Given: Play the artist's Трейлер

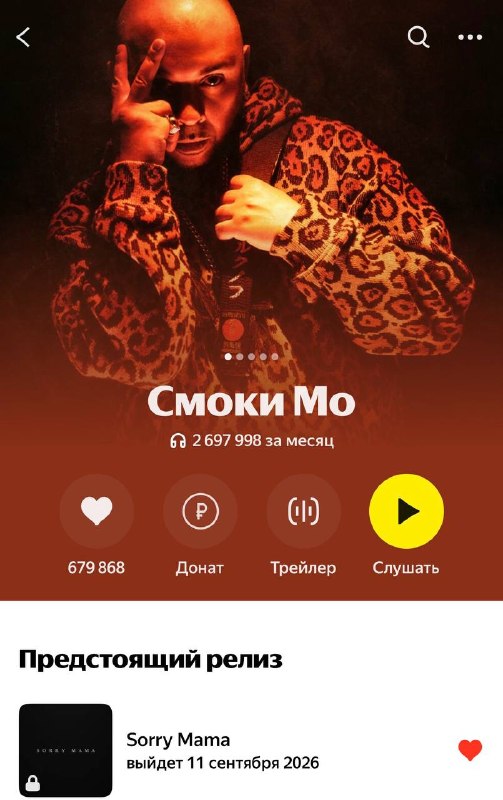Looking at the screenshot, I should [304, 511].
